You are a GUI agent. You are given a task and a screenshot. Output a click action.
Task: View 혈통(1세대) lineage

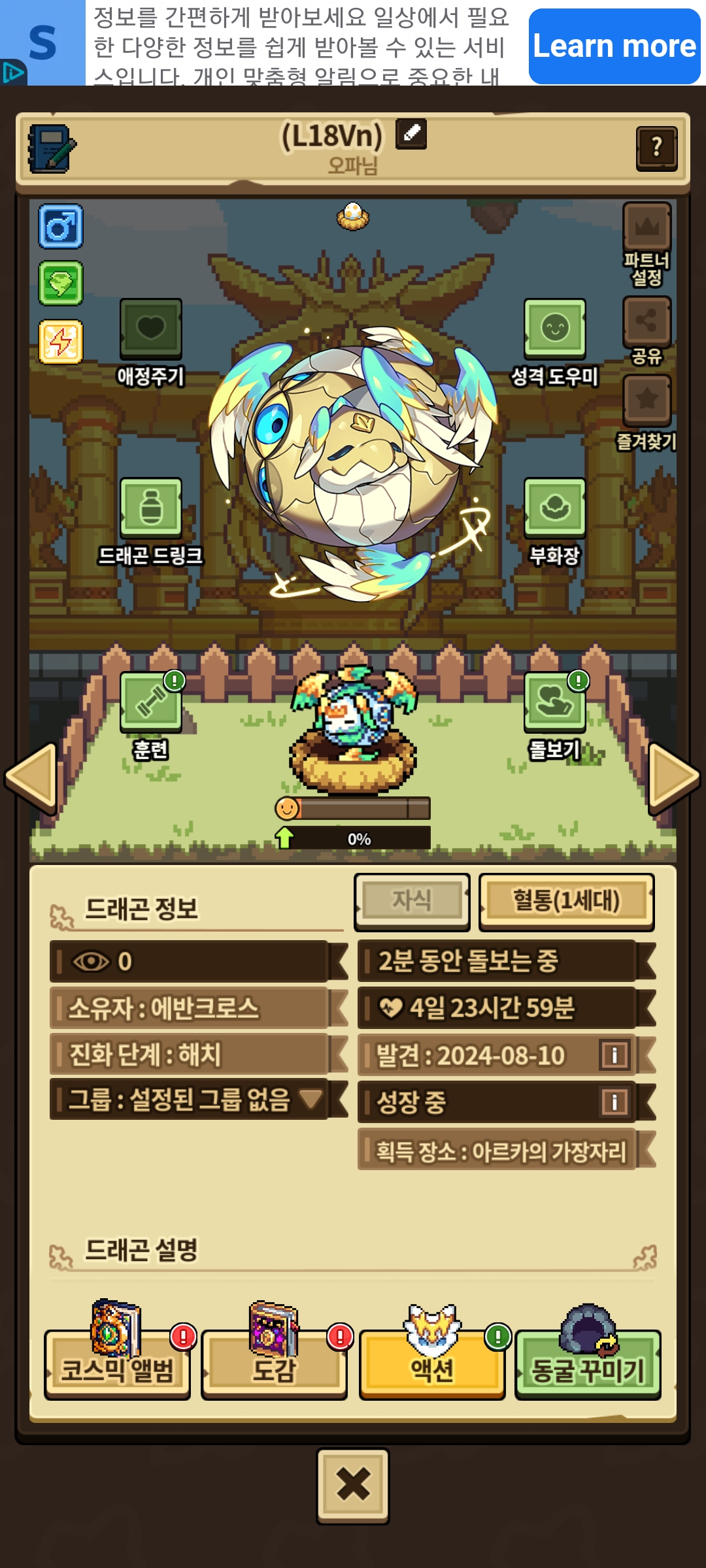[x=566, y=902]
